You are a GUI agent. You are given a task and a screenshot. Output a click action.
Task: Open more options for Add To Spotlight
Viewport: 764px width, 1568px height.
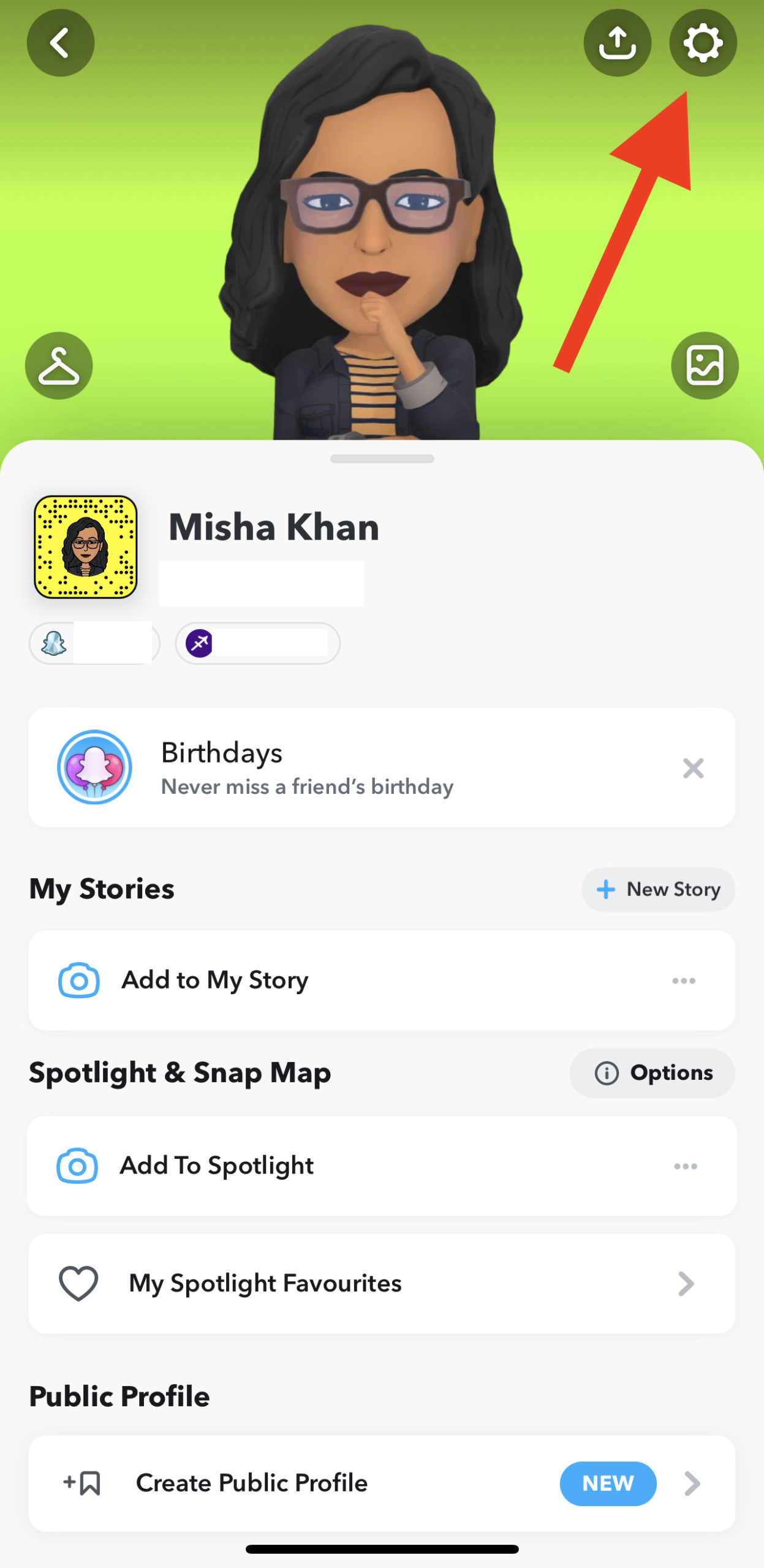tap(685, 1166)
